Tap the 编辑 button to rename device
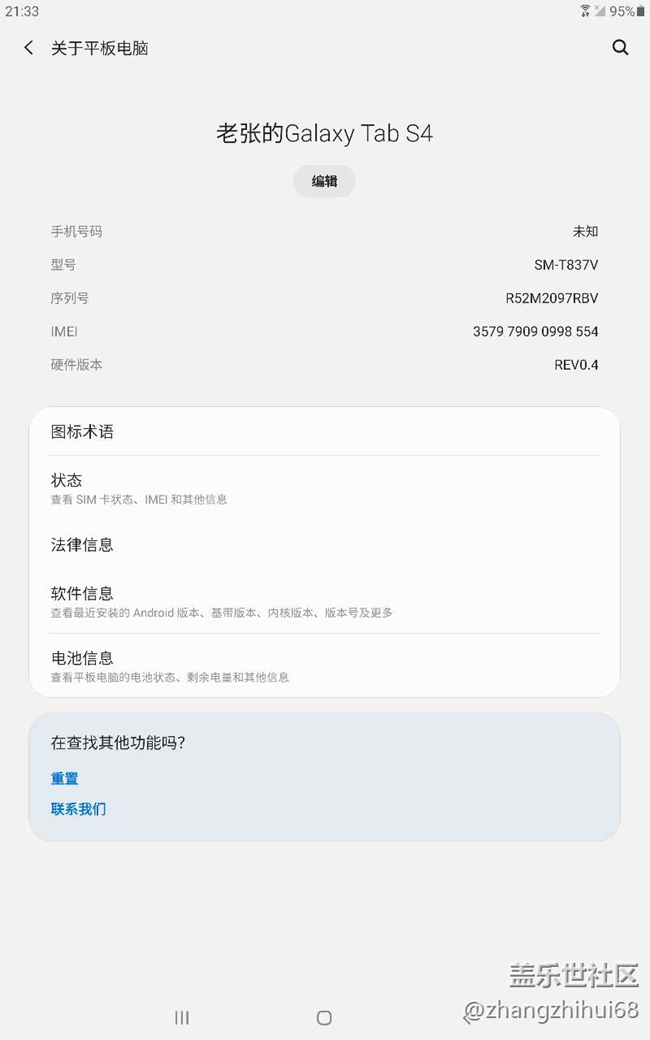 (324, 181)
